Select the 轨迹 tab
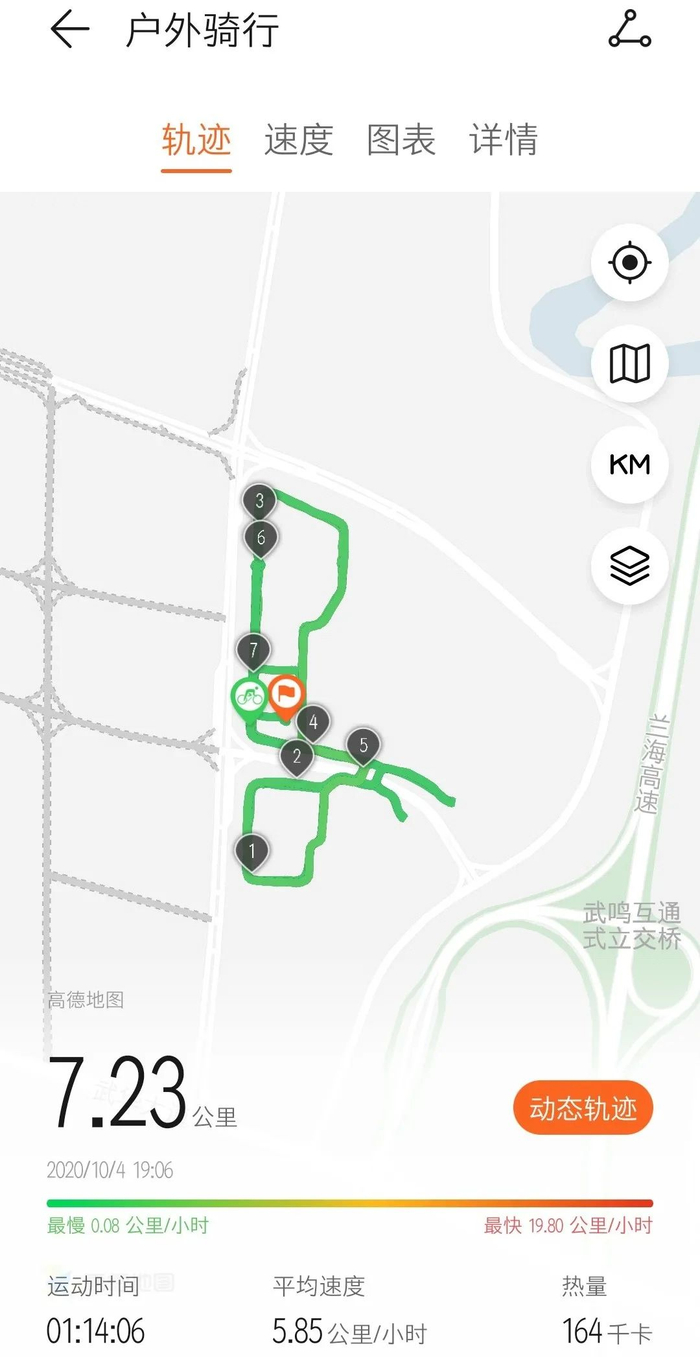Image resolution: width=700 pixels, height=1357 pixels. tap(196, 140)
